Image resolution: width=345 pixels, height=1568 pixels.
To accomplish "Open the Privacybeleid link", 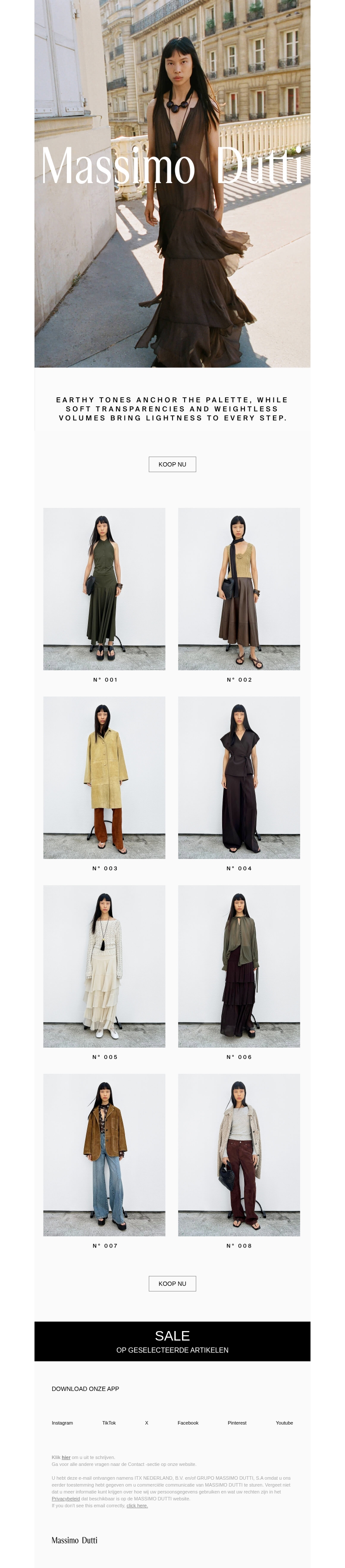I will [65, 1499].
